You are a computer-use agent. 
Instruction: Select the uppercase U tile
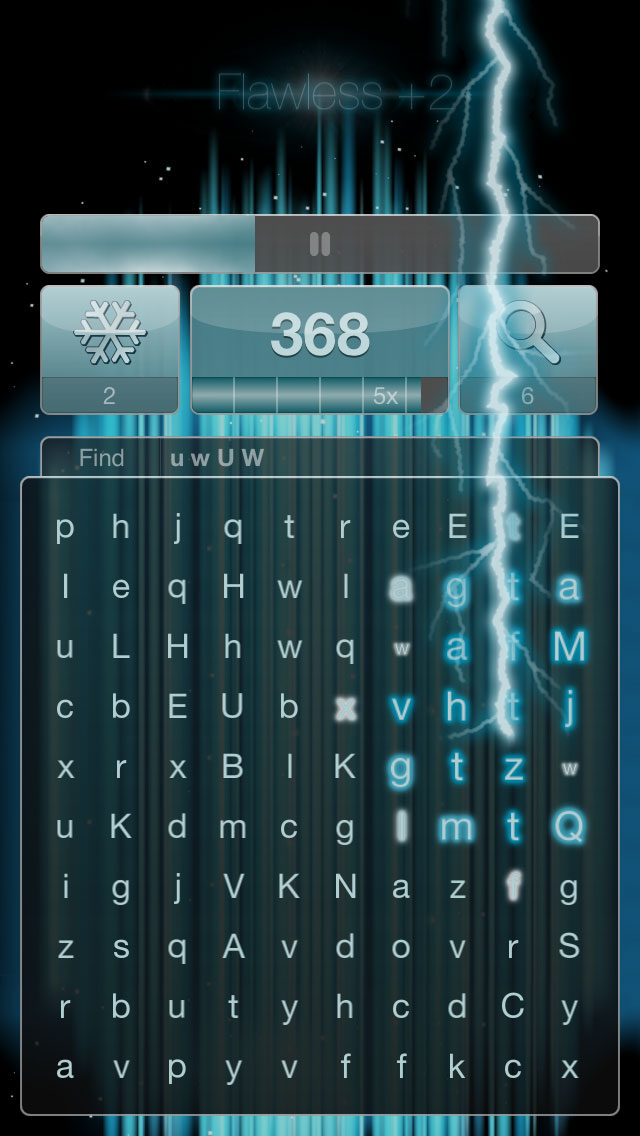point(232,706)
